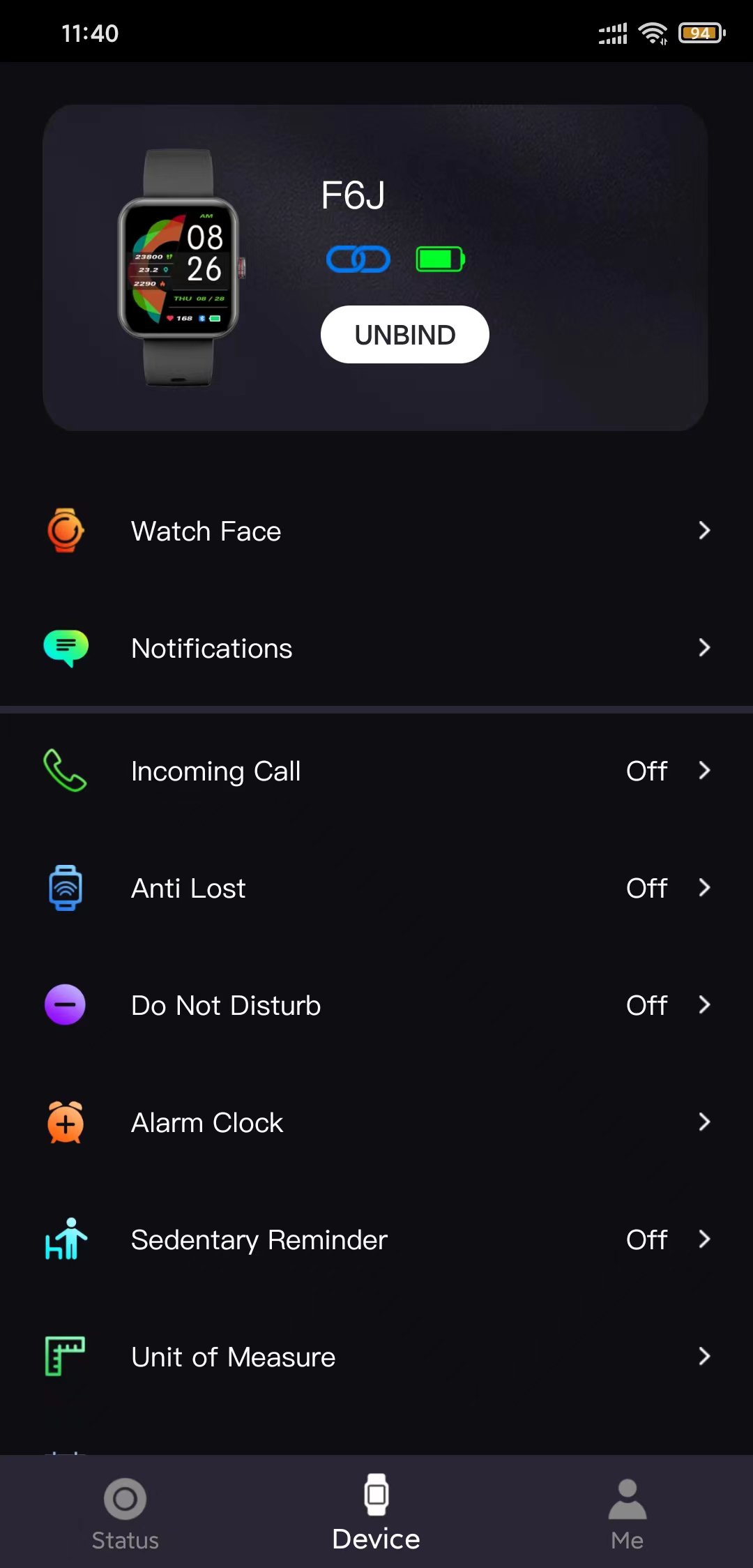753x1568 pixels.
Task: Open Sedentary Reminder setting
Action: tap(376, 1240)
